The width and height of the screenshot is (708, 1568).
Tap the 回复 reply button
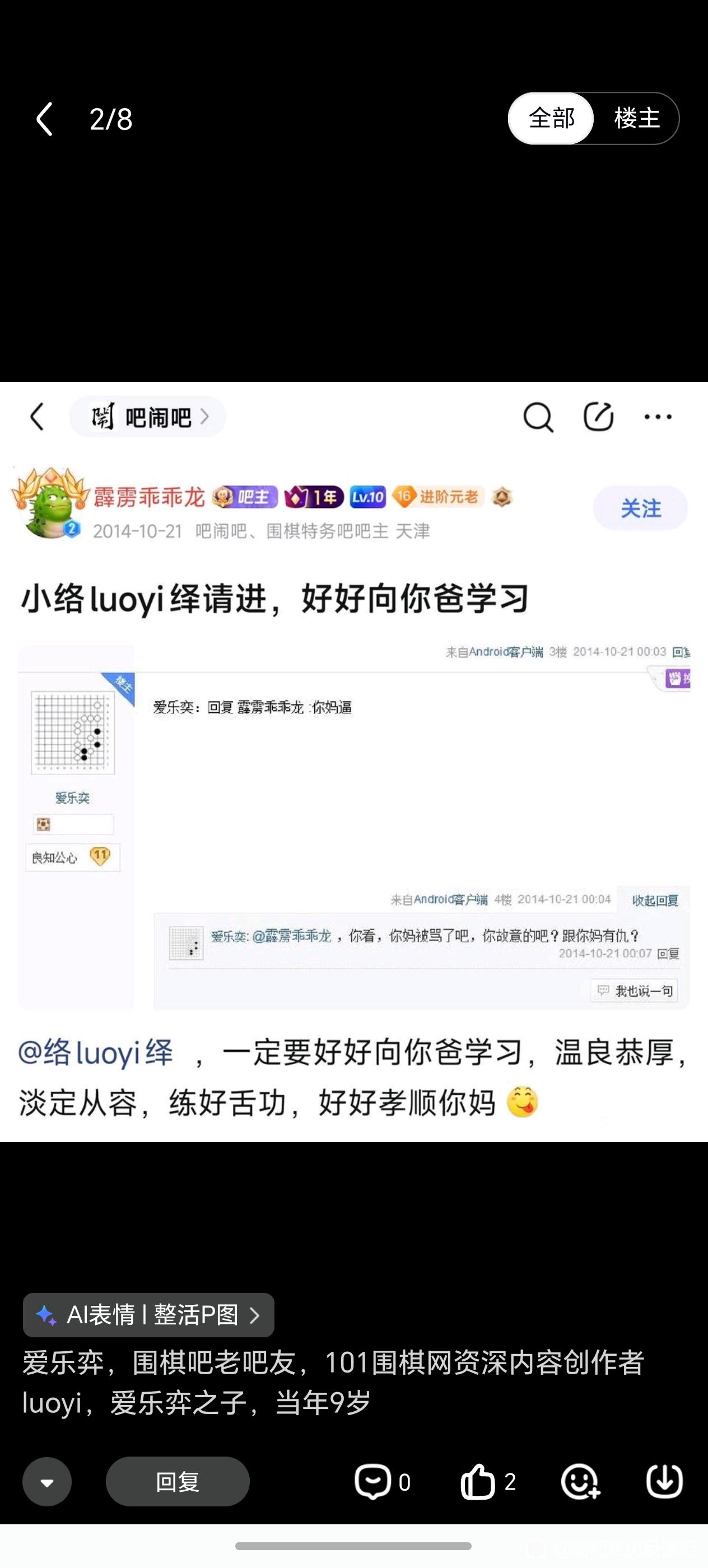[x=178, y=1482]
